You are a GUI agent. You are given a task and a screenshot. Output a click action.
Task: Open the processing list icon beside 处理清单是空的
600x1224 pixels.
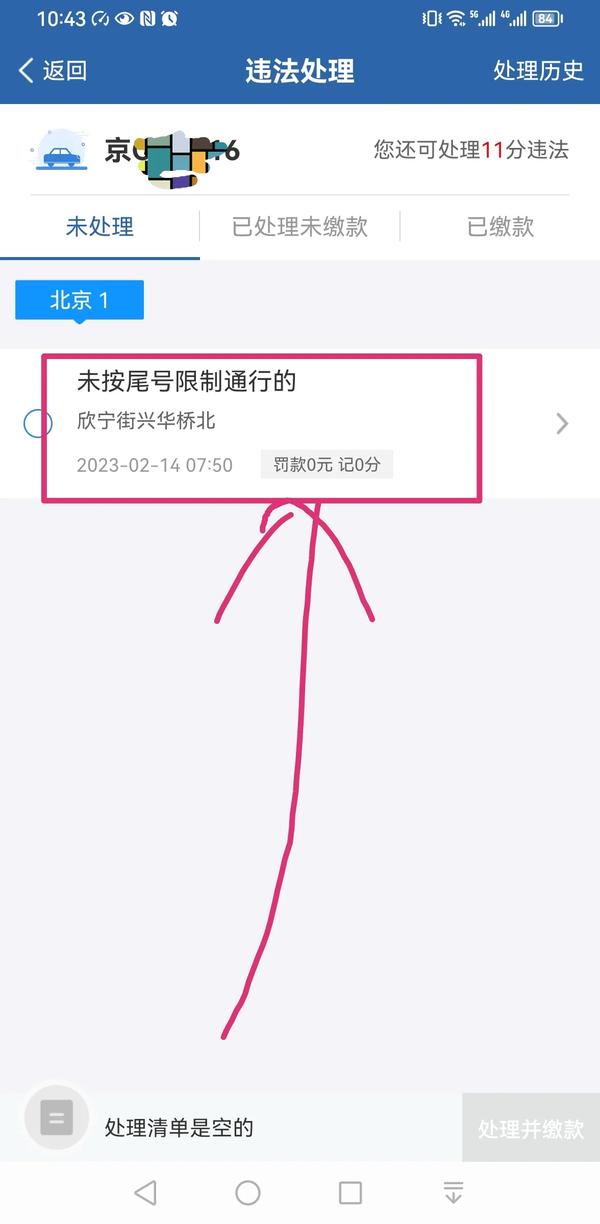click(57, 1117)
